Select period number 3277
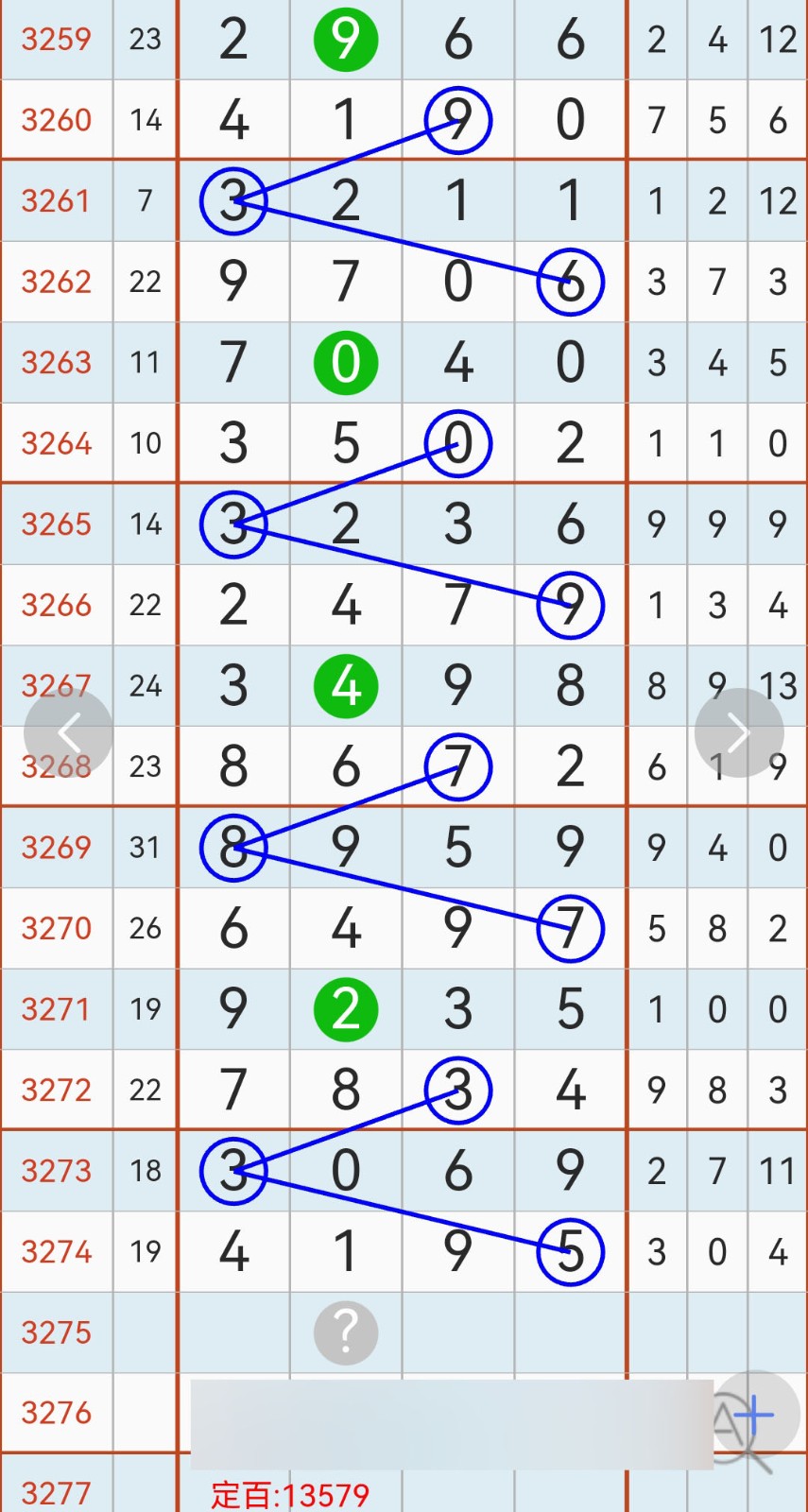This screenshot has height=1512, width=808. pos(57,1493)
